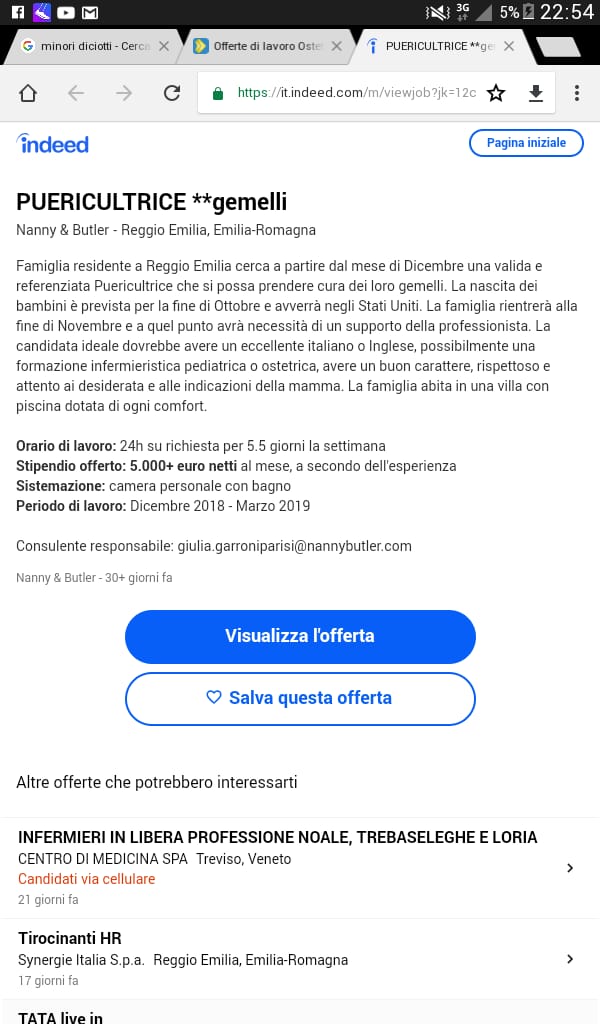
Task: Reload the current page
Action: pos(172,93)
